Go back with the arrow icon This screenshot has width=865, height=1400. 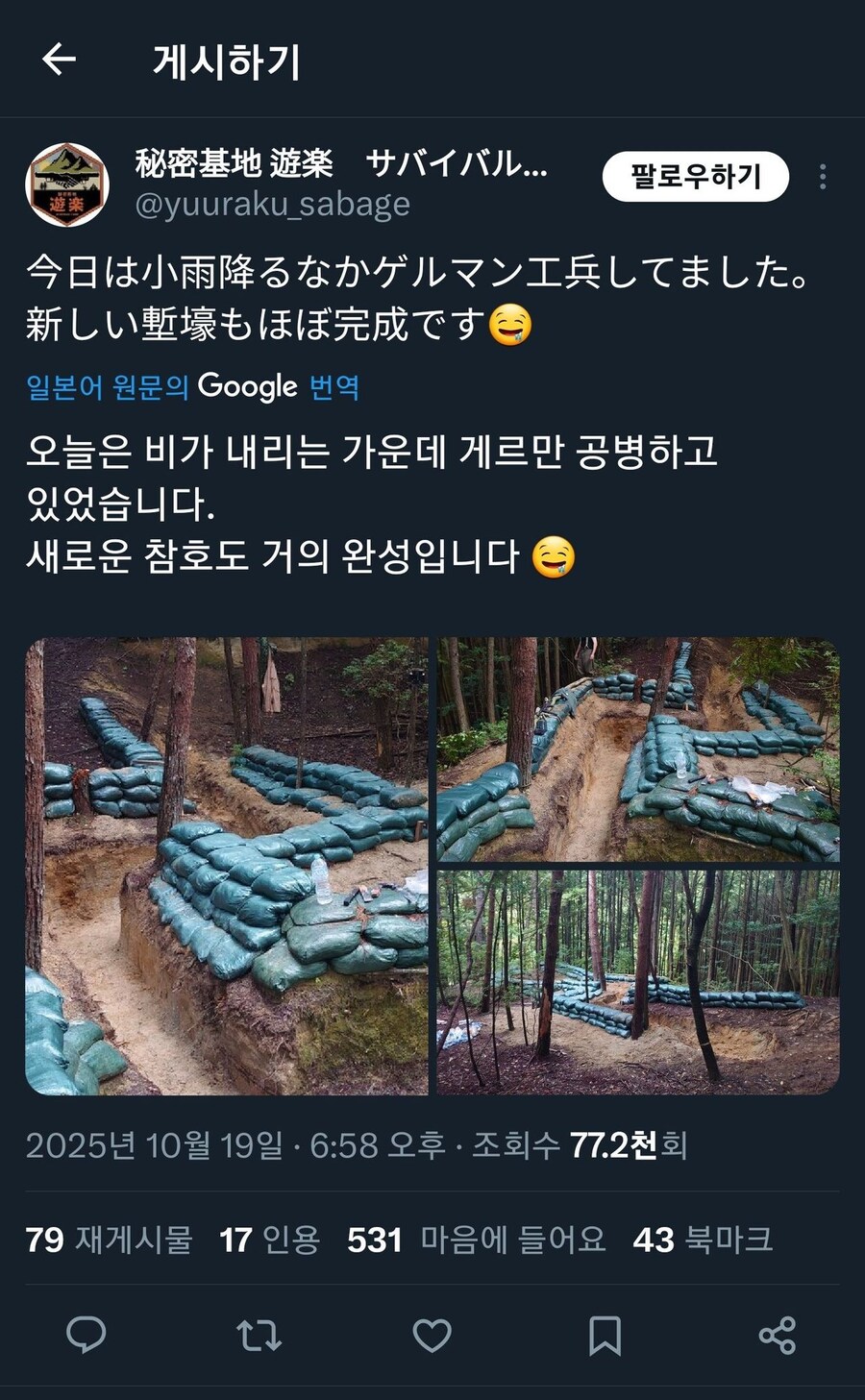59,60
